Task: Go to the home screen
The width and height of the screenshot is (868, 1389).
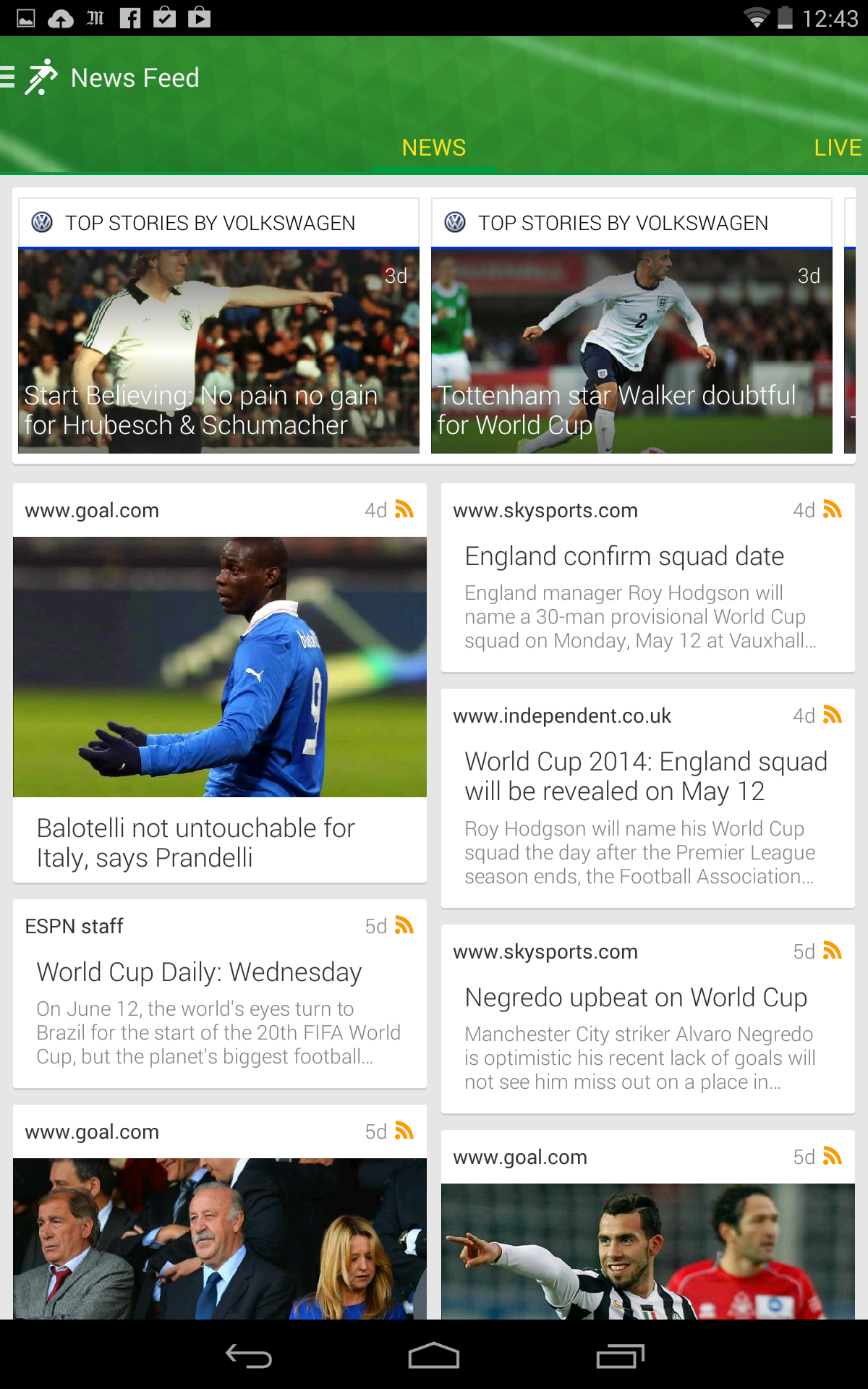Action: (434, 1356)
